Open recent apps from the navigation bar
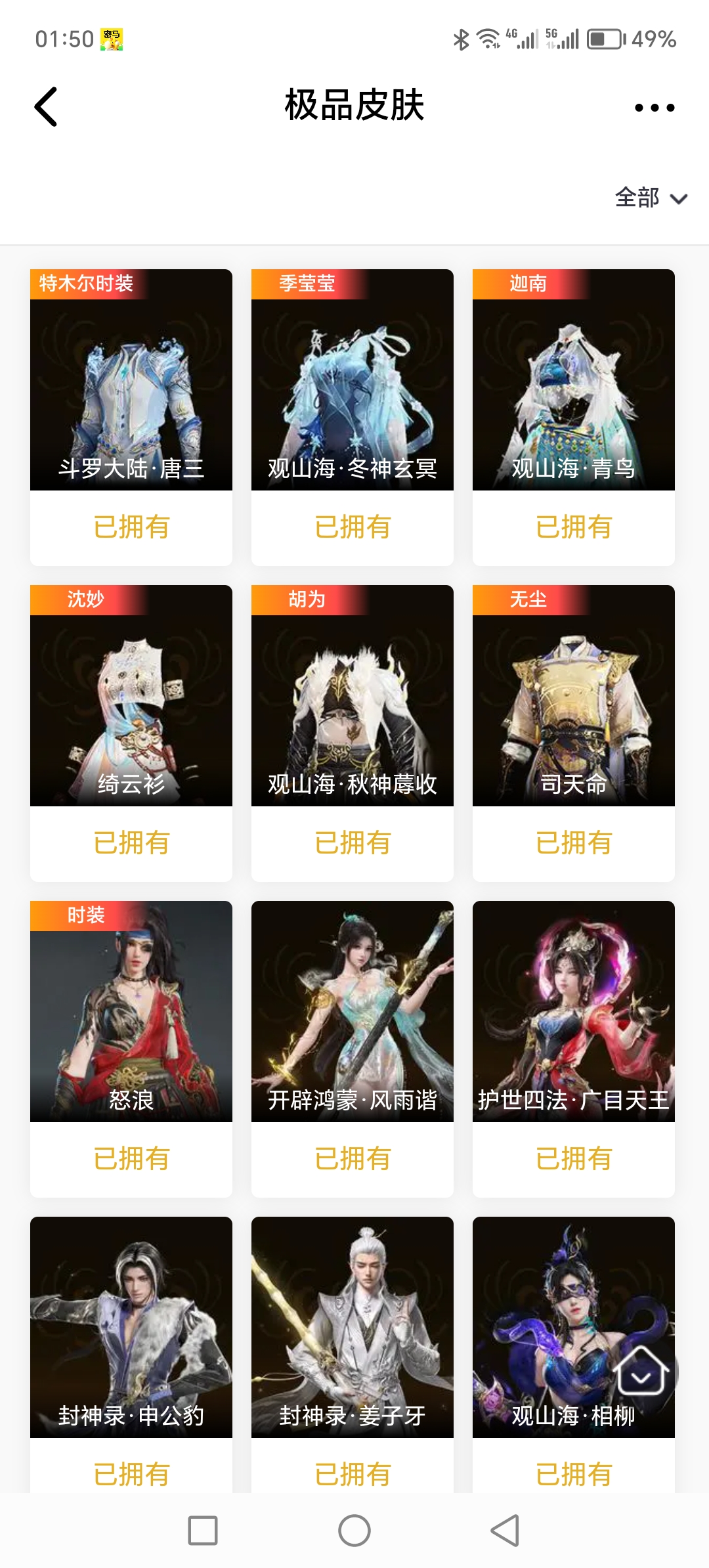 point(203,1531)
